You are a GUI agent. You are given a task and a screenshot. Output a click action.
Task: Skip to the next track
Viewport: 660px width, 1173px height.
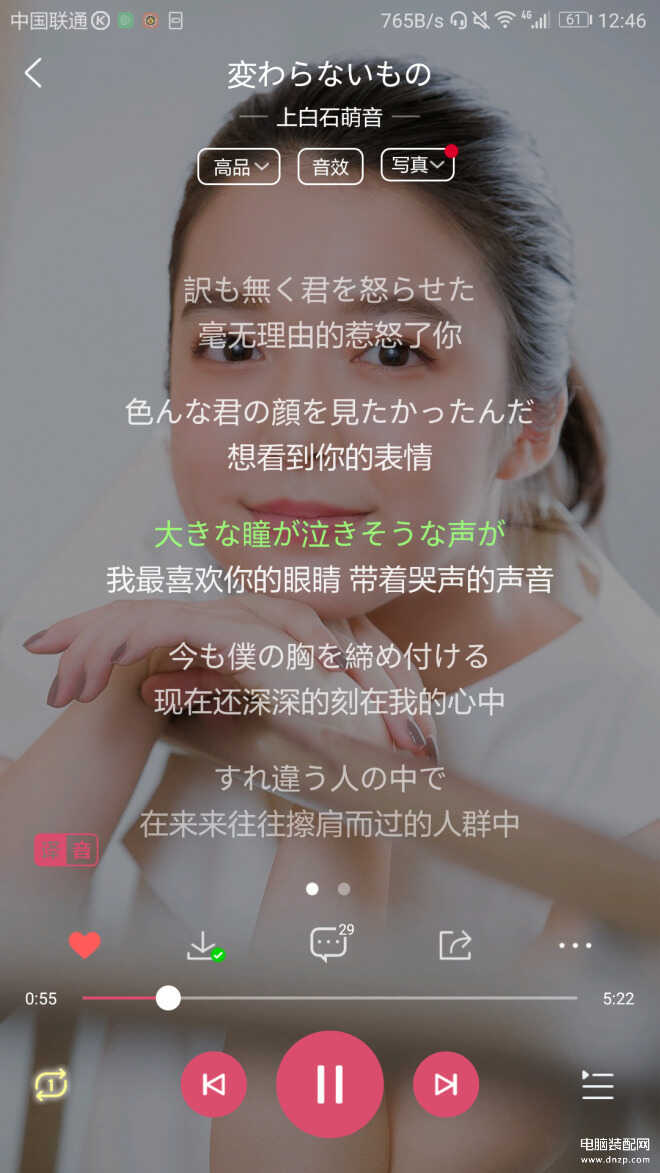point(446,1084)
